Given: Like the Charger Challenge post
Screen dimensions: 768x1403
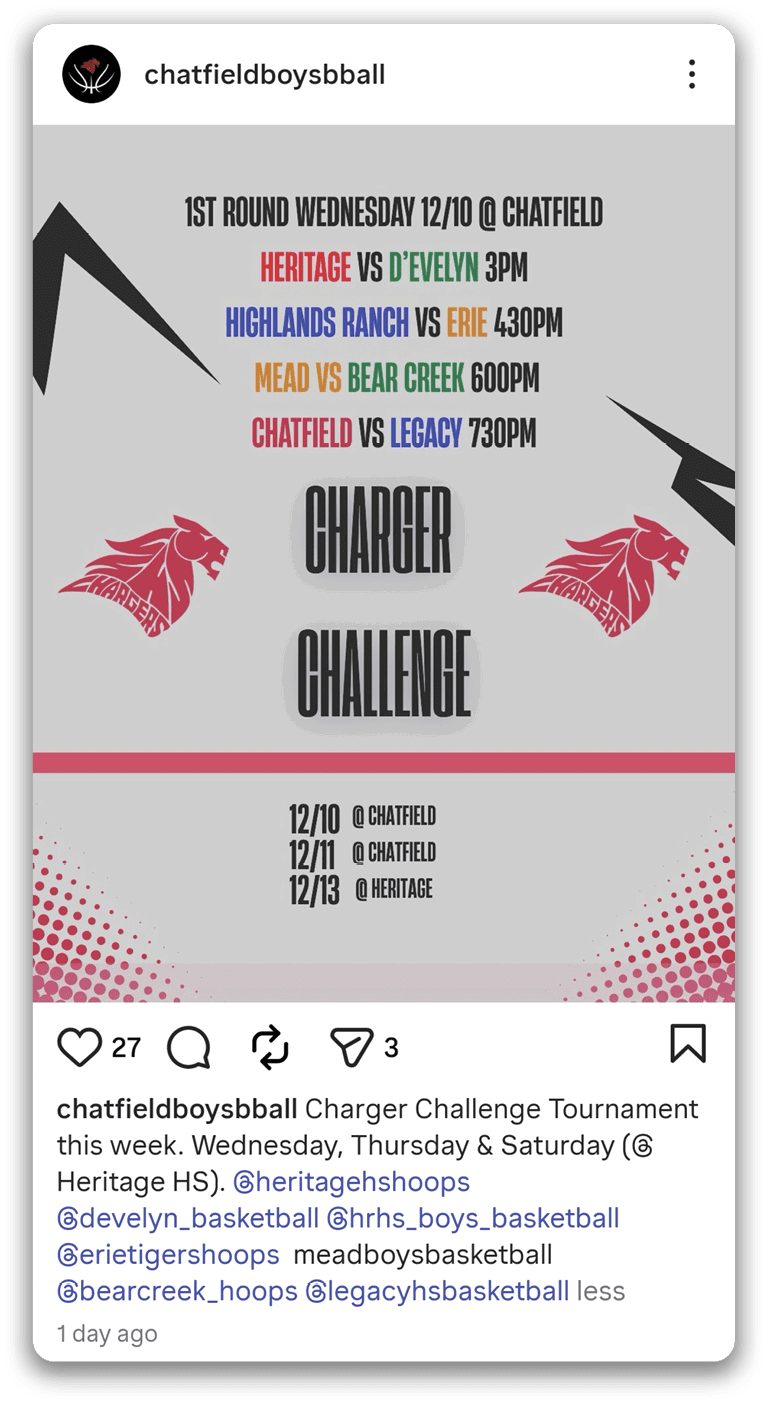Looking at the screenshot, I should click(80, 1047).
